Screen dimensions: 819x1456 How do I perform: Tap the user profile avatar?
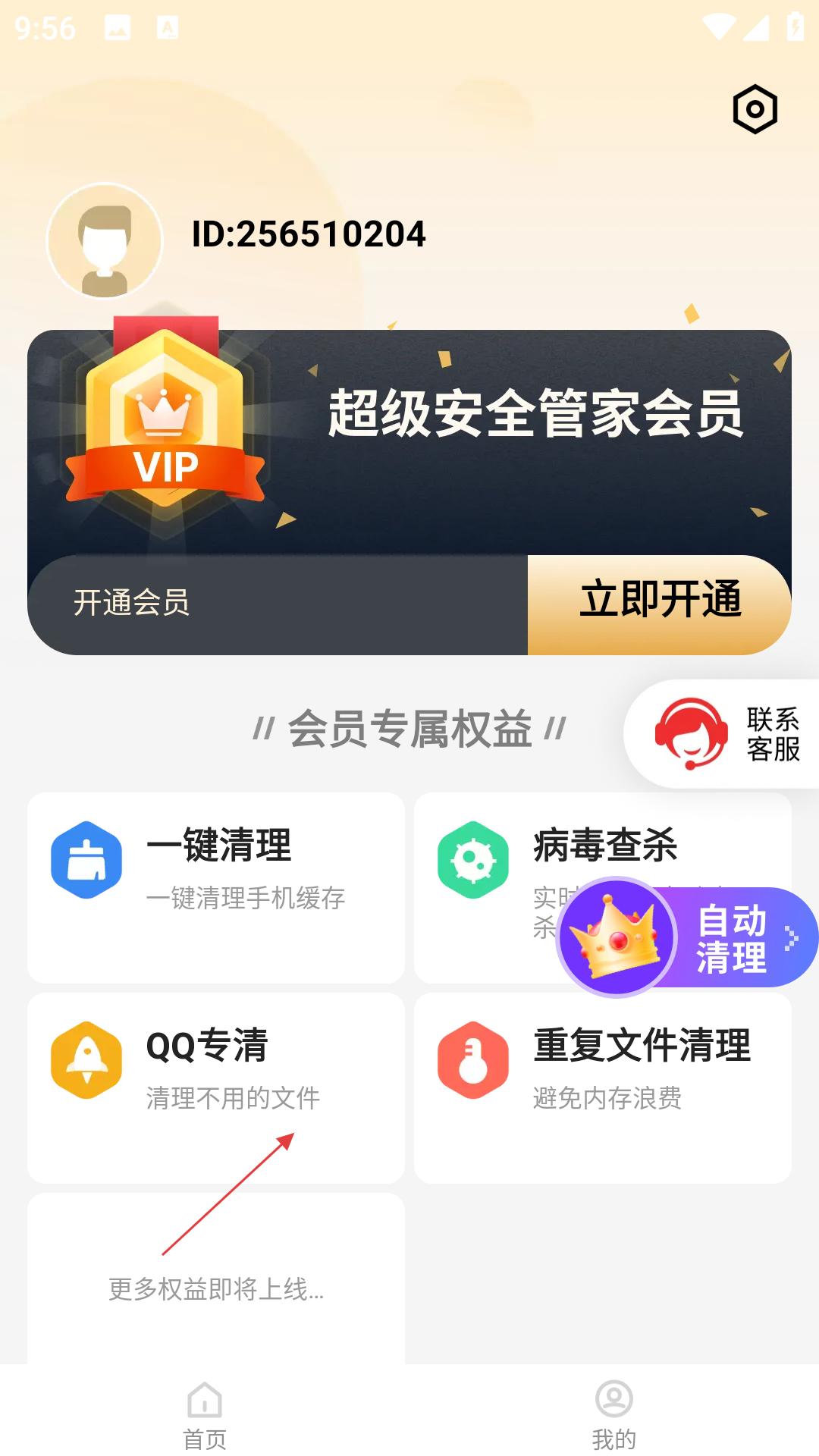[105, 241]
